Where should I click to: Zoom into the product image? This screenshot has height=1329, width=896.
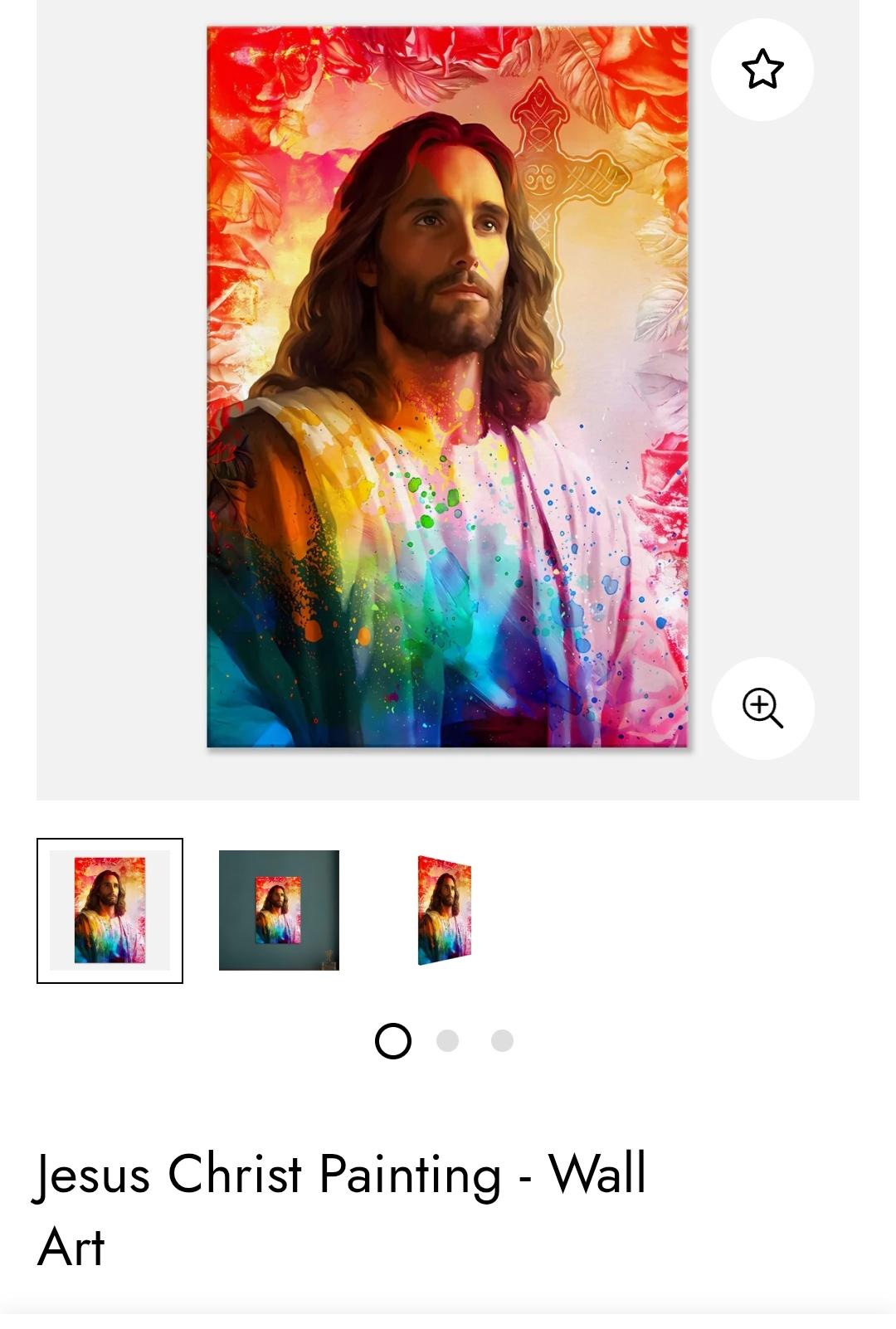pyautogui.click(x=762, y=708)
